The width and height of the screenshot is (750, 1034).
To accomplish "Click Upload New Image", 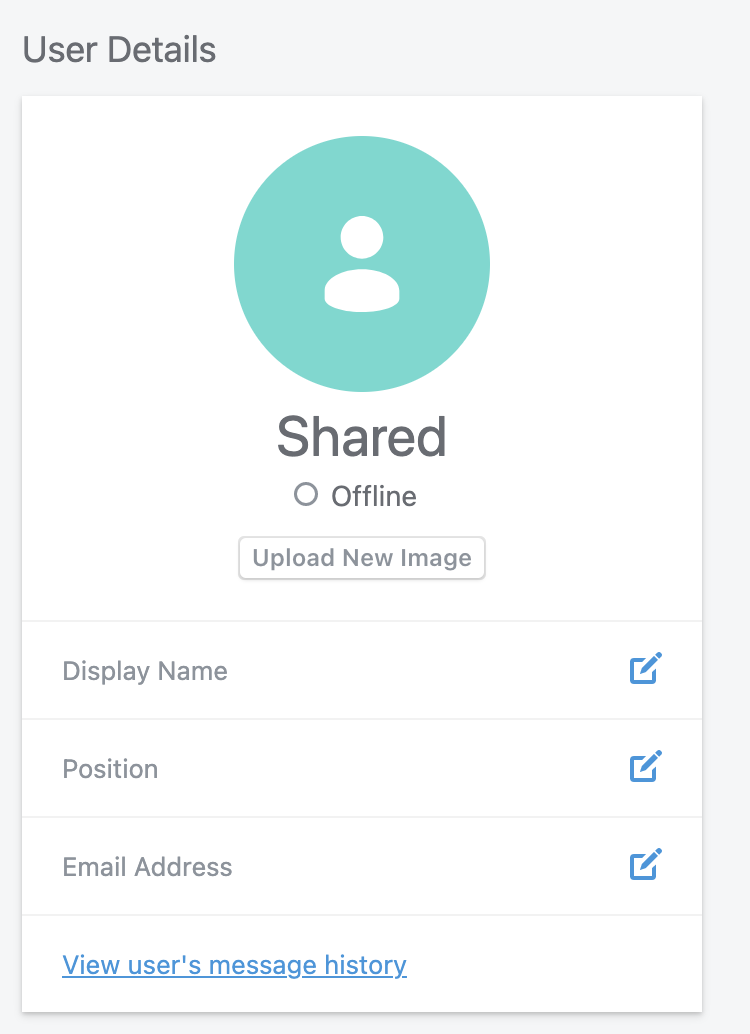I will pos(362,558).
